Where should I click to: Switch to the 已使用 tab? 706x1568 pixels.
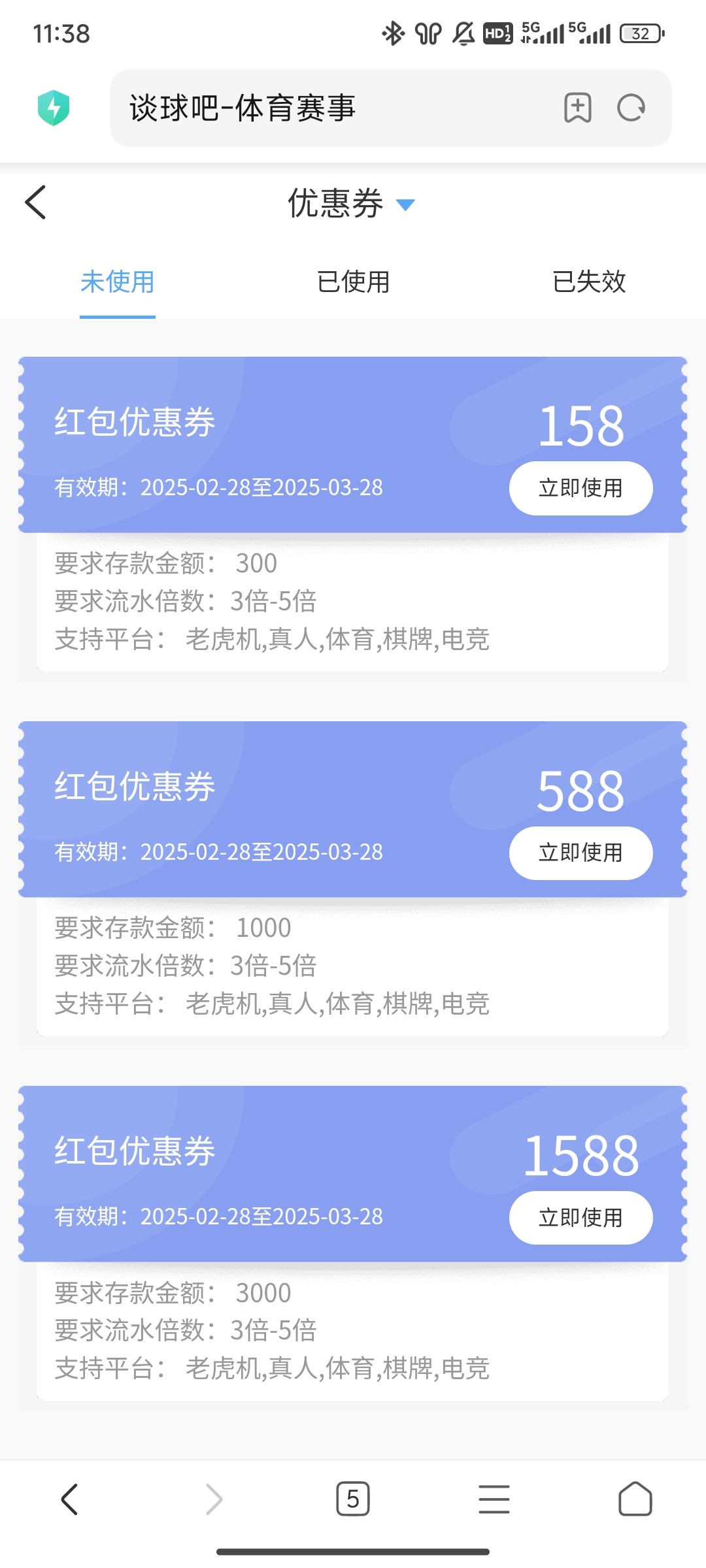tap(353, 282)
